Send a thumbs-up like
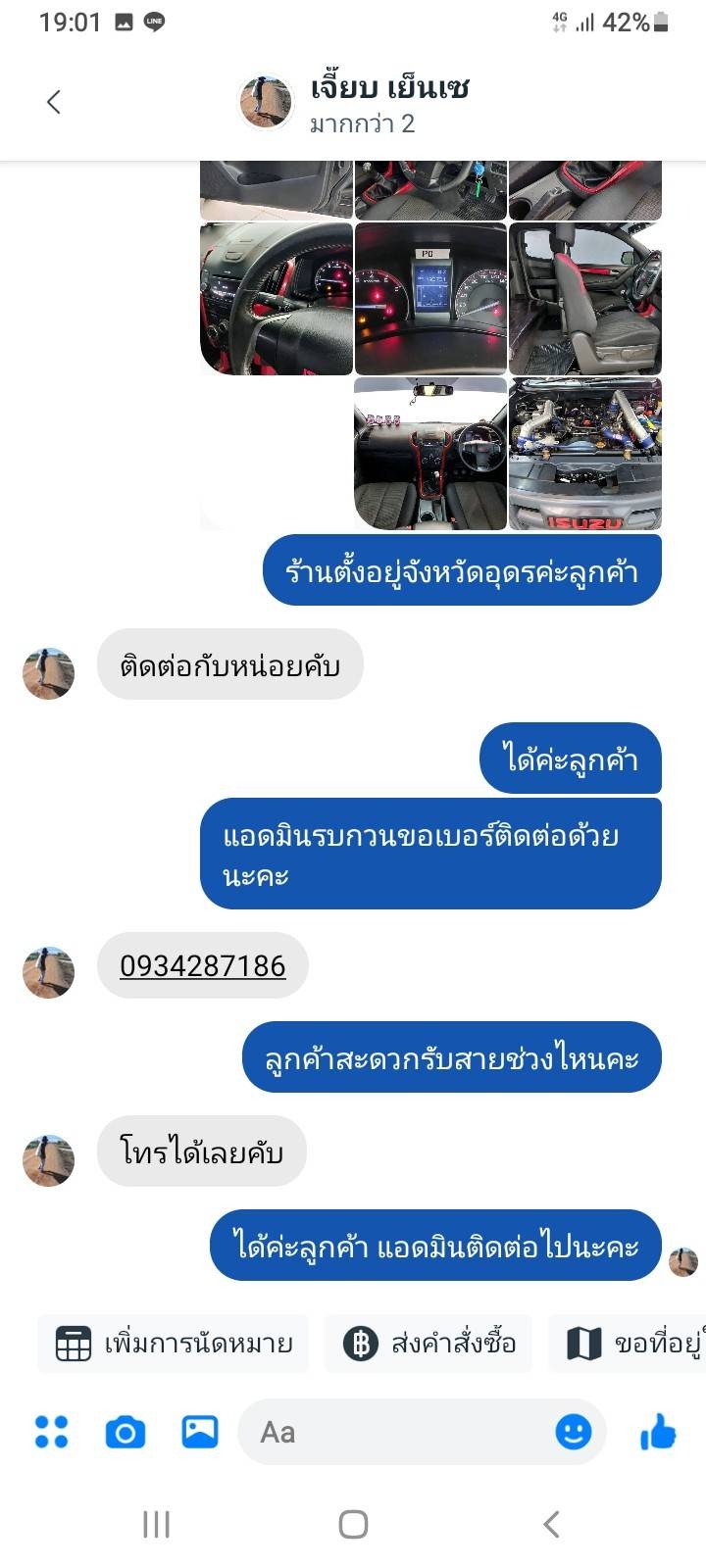 pos(658,1432)
